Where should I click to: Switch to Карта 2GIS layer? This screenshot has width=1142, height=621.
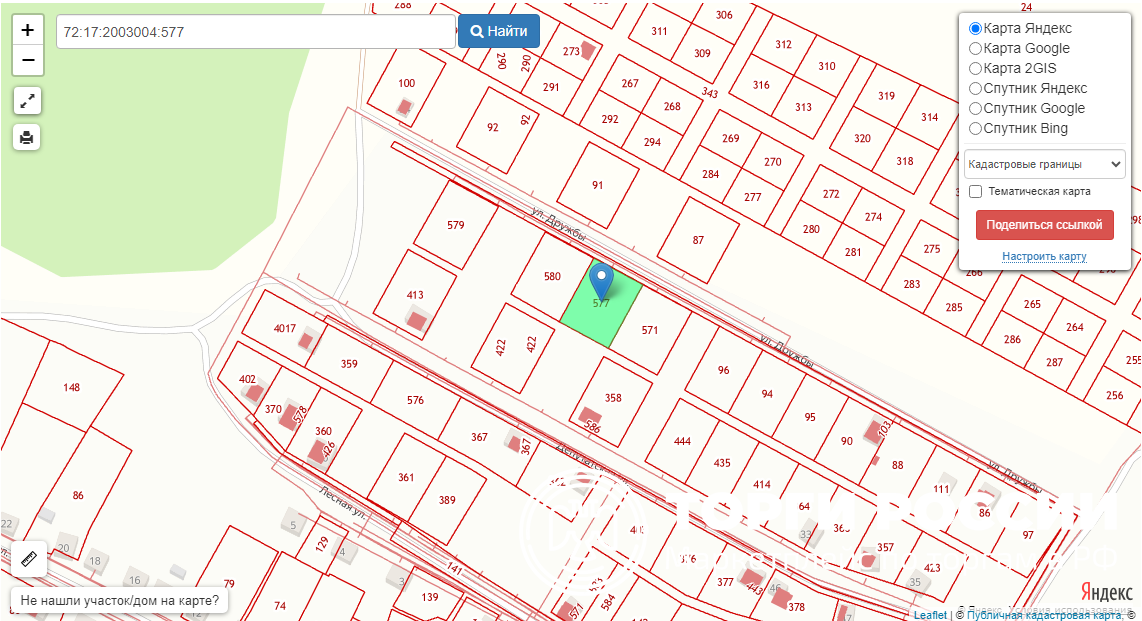coord(976,68)
